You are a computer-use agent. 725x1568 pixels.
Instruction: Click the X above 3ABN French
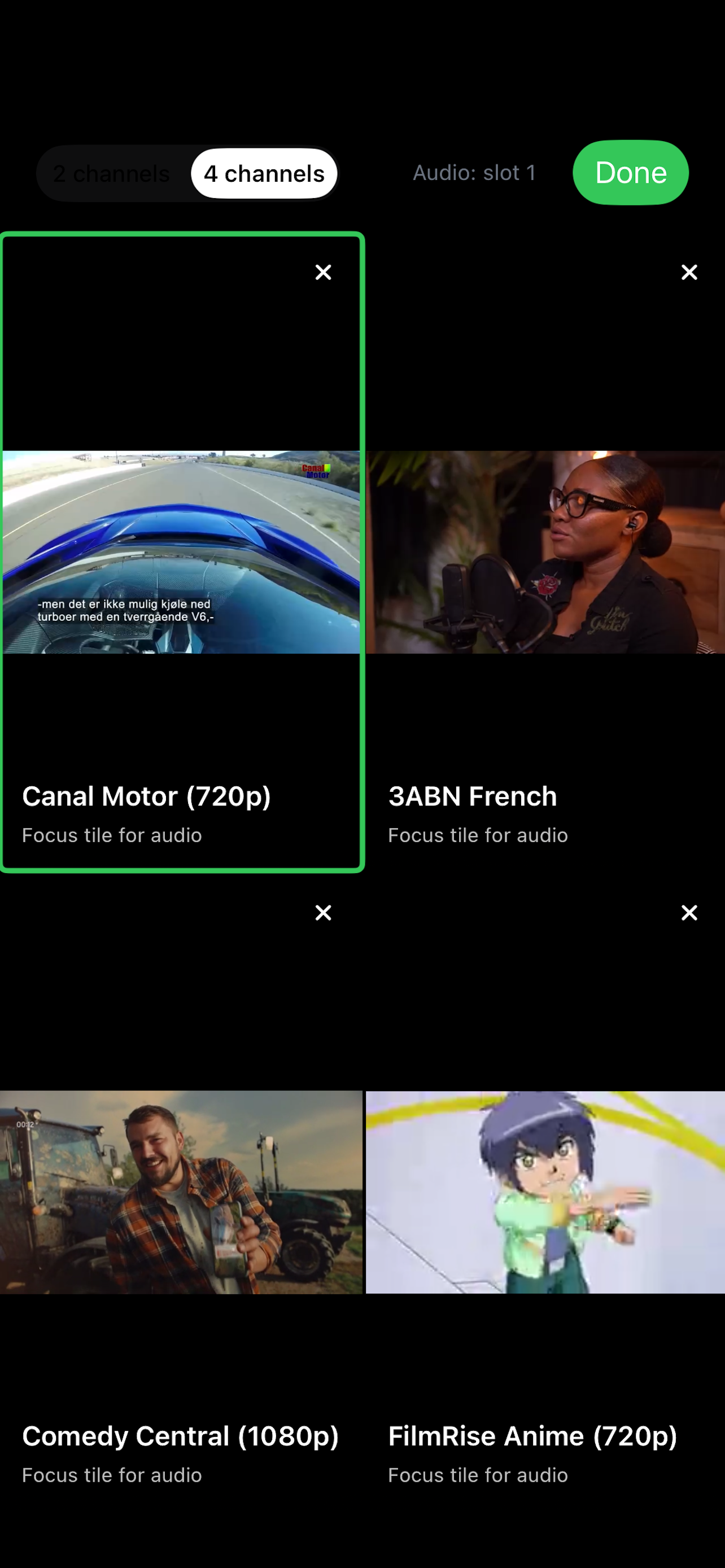[689, 272]
